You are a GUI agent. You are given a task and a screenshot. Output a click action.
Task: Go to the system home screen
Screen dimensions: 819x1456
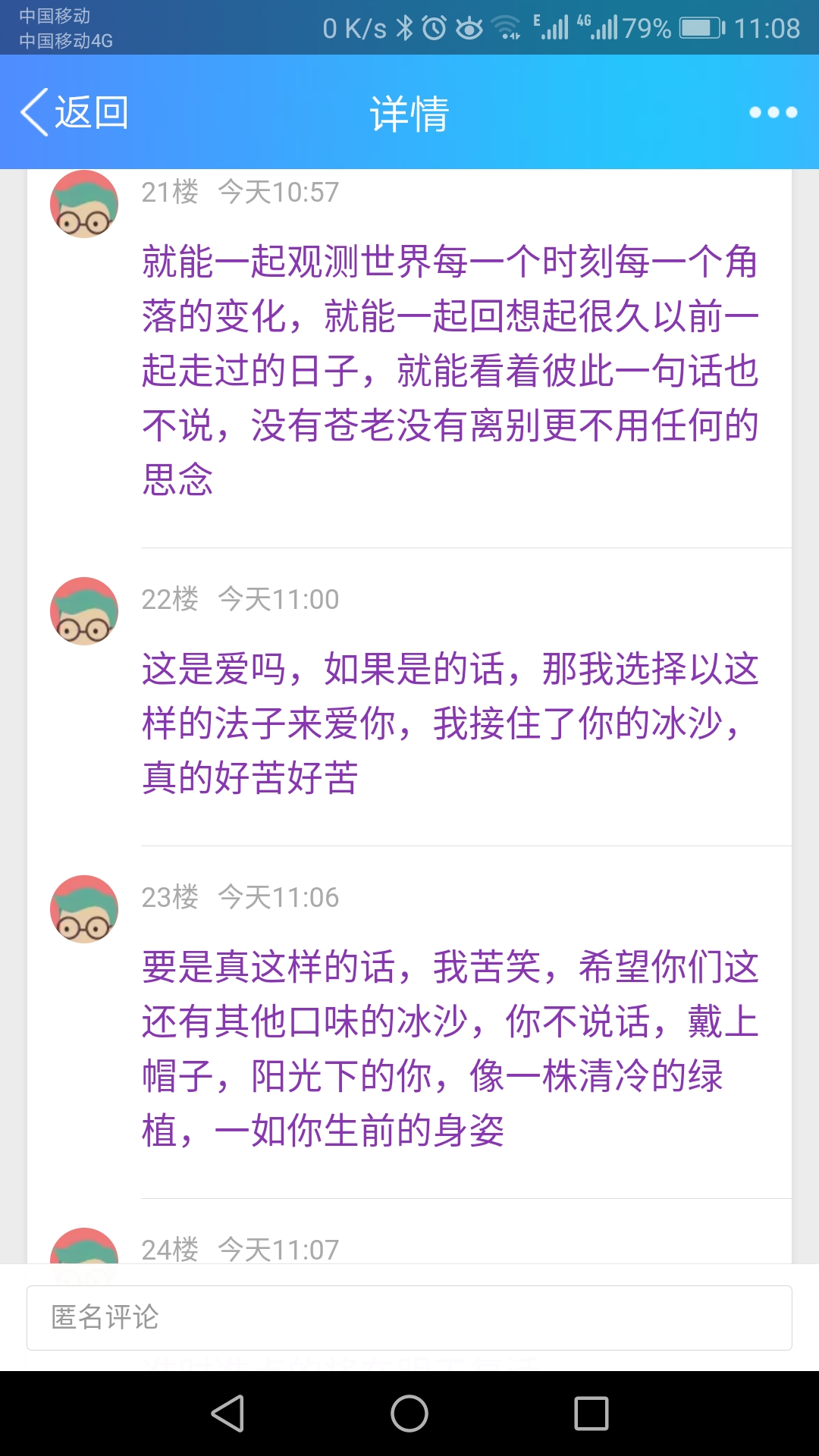point(409,1414)
